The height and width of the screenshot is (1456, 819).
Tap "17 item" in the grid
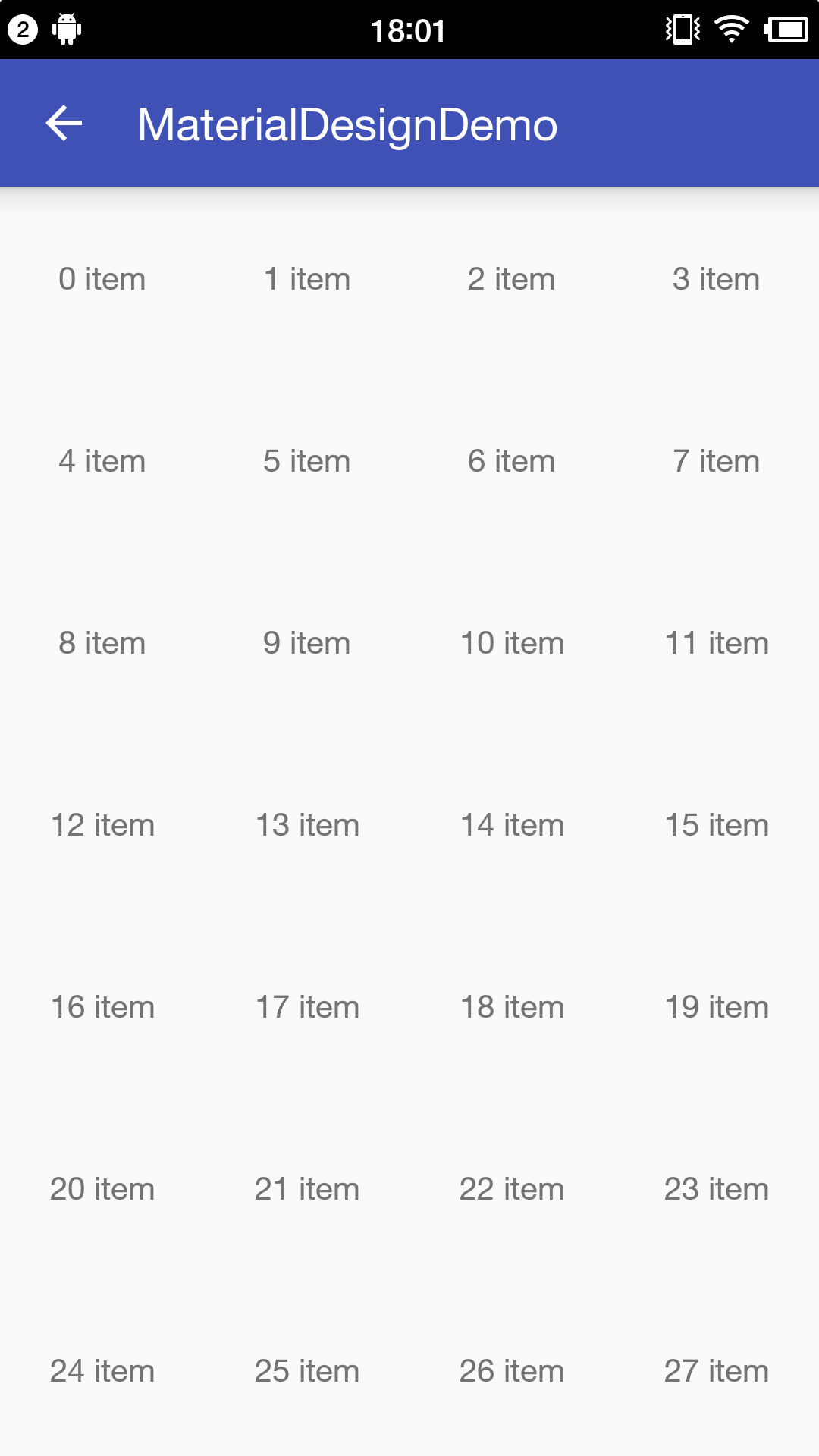coord(307,1007)
